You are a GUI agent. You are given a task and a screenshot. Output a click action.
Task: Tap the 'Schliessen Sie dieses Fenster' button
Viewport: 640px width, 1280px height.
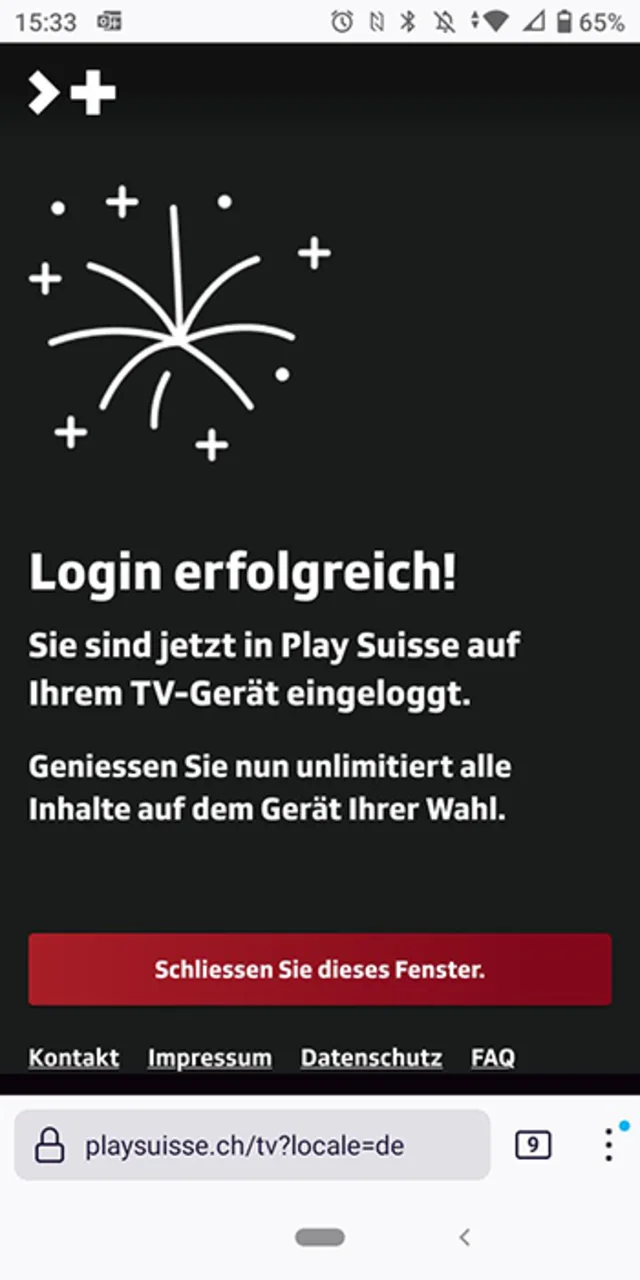[319, 969]
